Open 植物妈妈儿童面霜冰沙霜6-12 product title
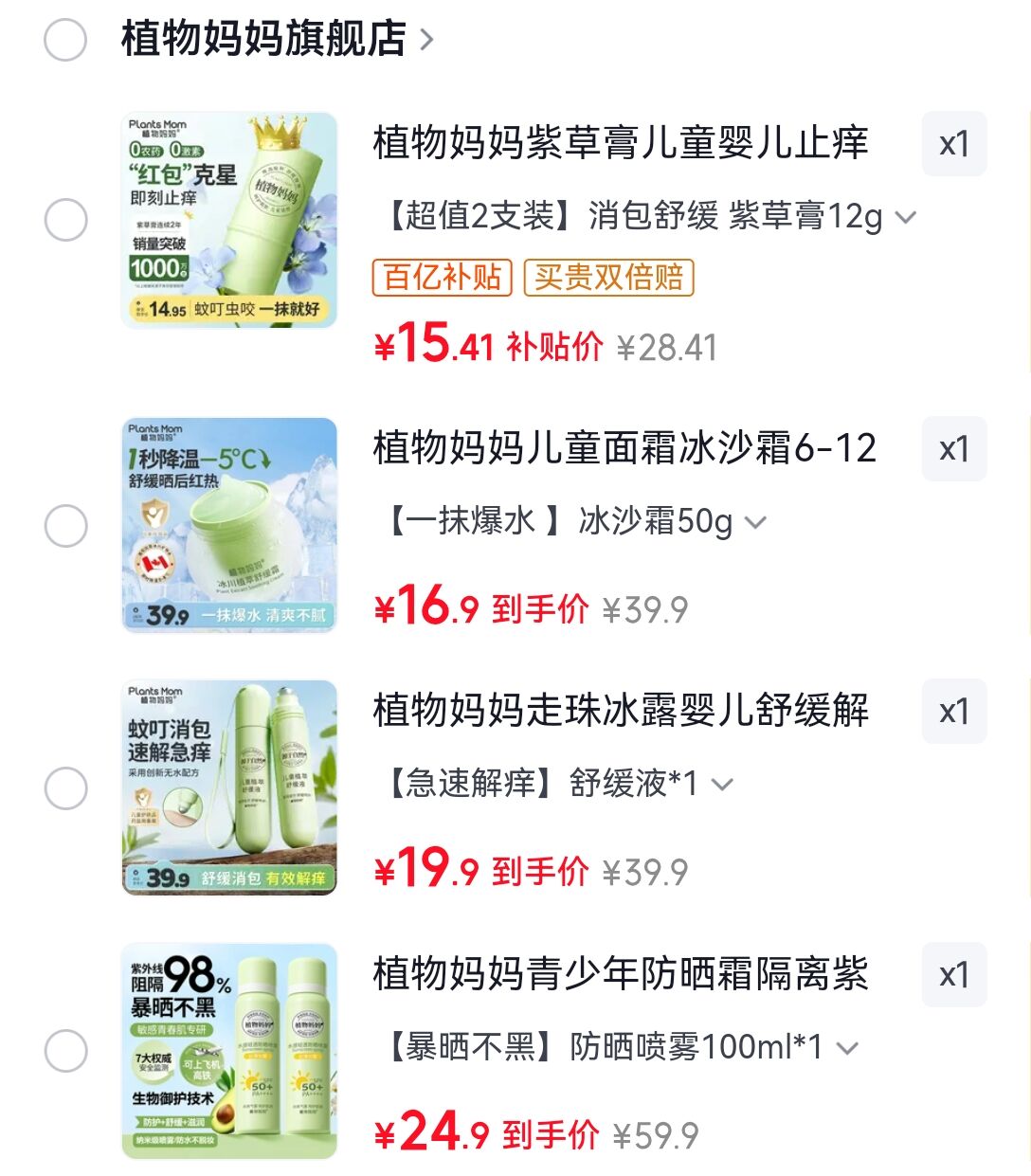 [624, 448]
